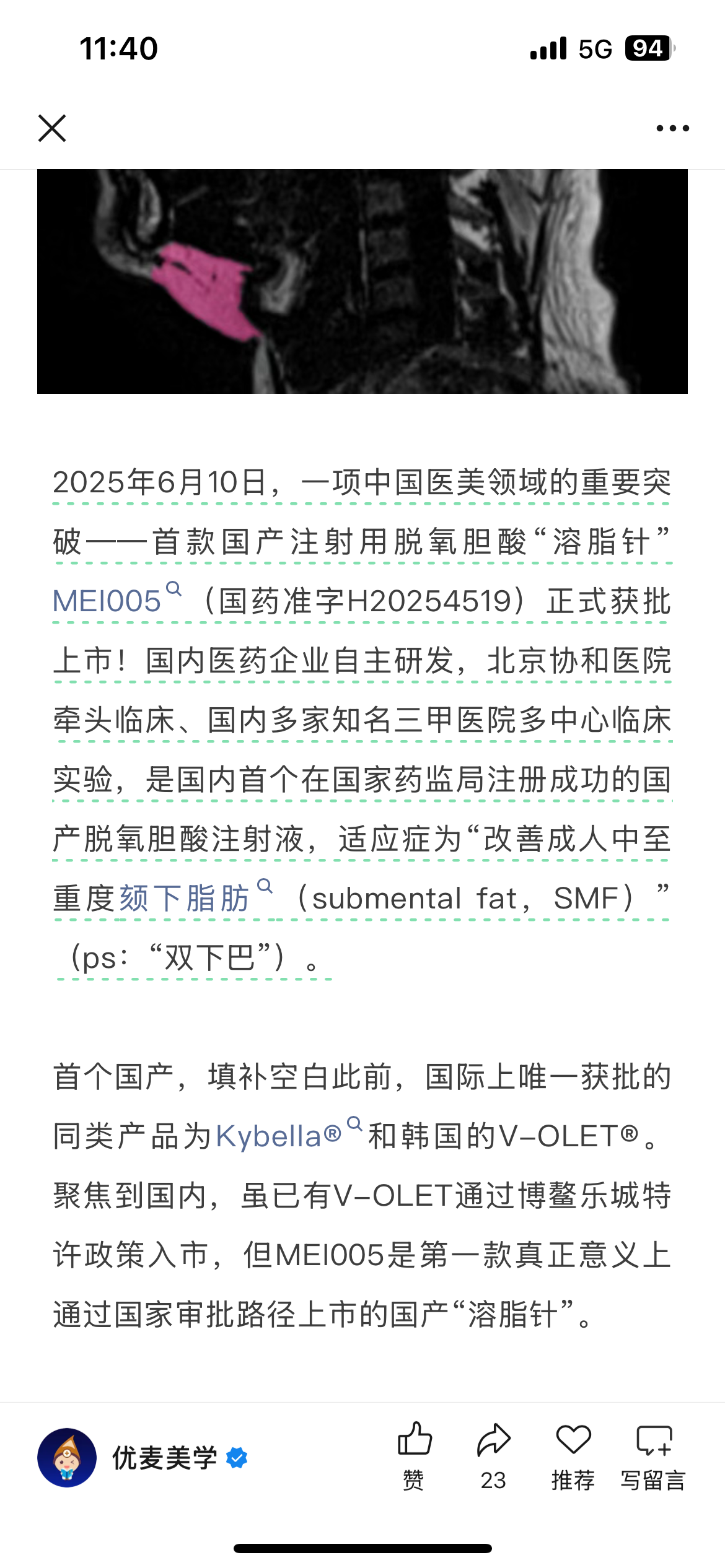The height and width of the screenshot is (1568, 725).
Task: Recommend the article with the heart 推荐
Action: pos(573,1455)
